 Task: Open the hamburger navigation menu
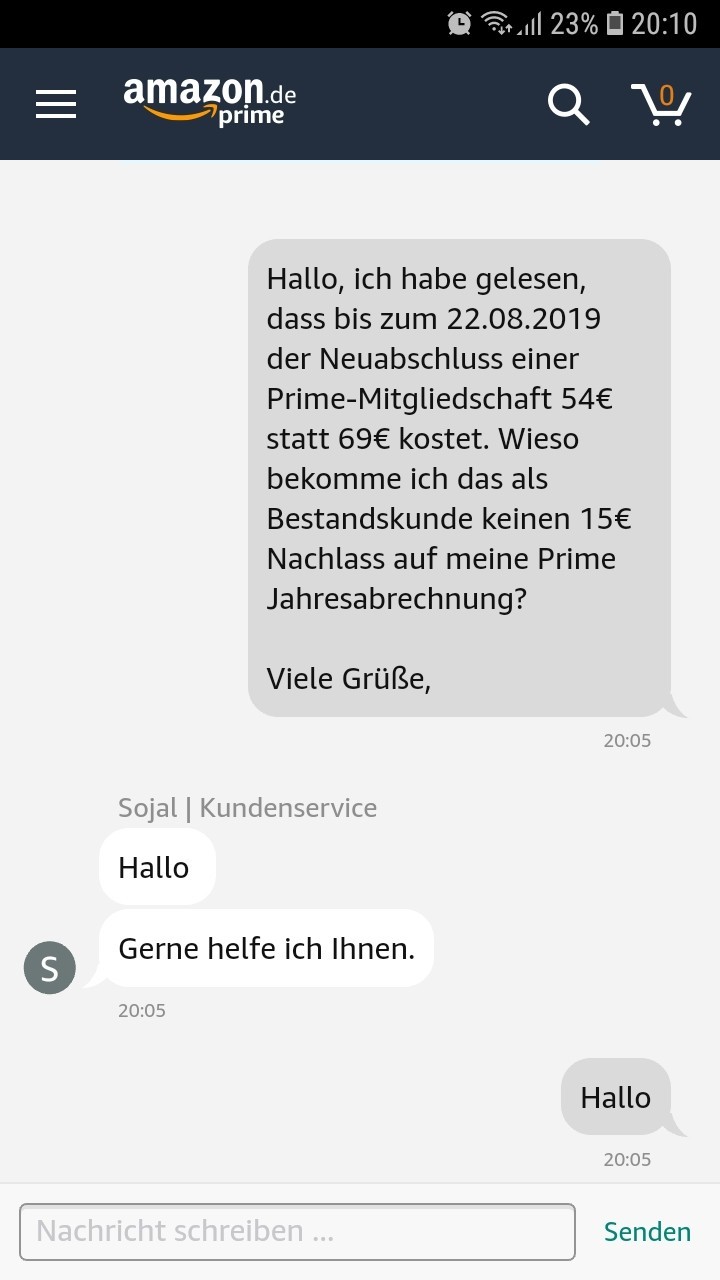pyautogui.click(x=56, y=104)
